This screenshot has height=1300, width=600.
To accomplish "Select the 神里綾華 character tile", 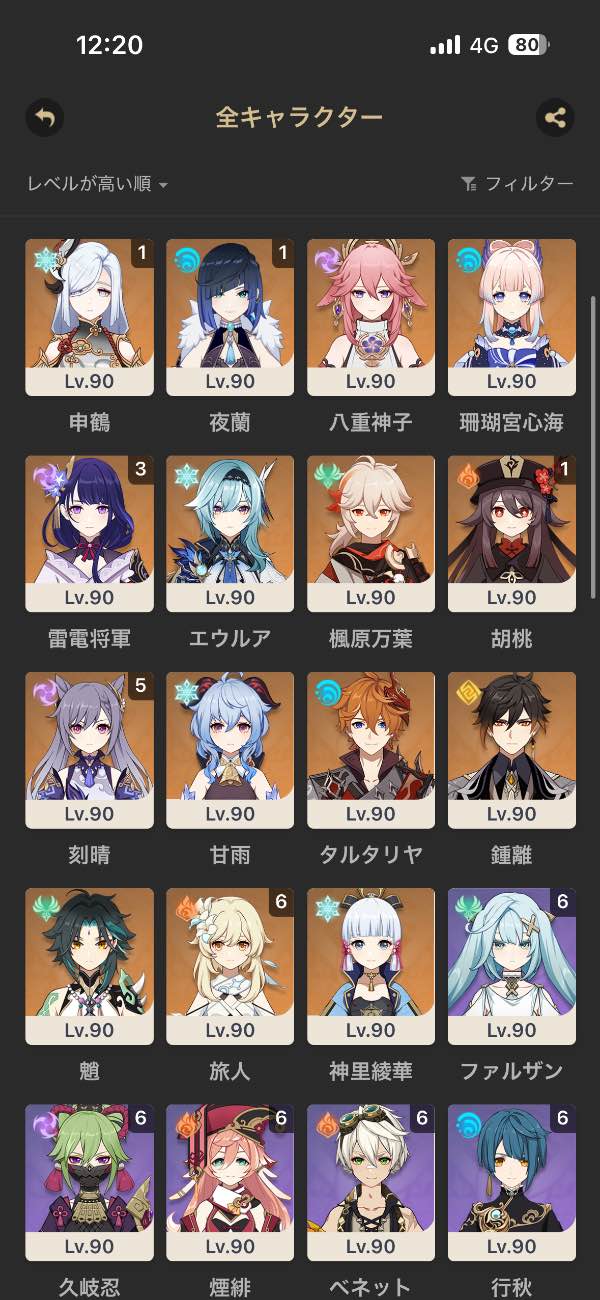I will click(x=371, y=966).
